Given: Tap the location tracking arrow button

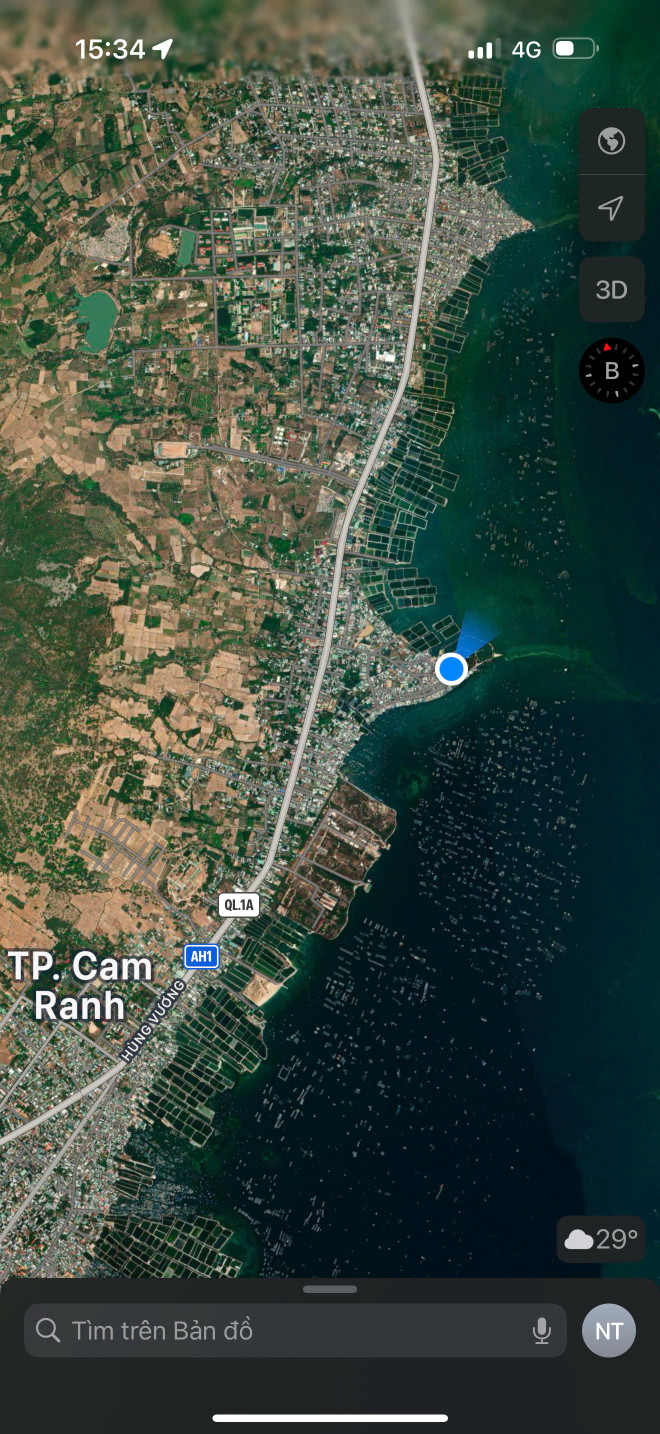Looking at the screenshot, I should [x=611, y=208].
